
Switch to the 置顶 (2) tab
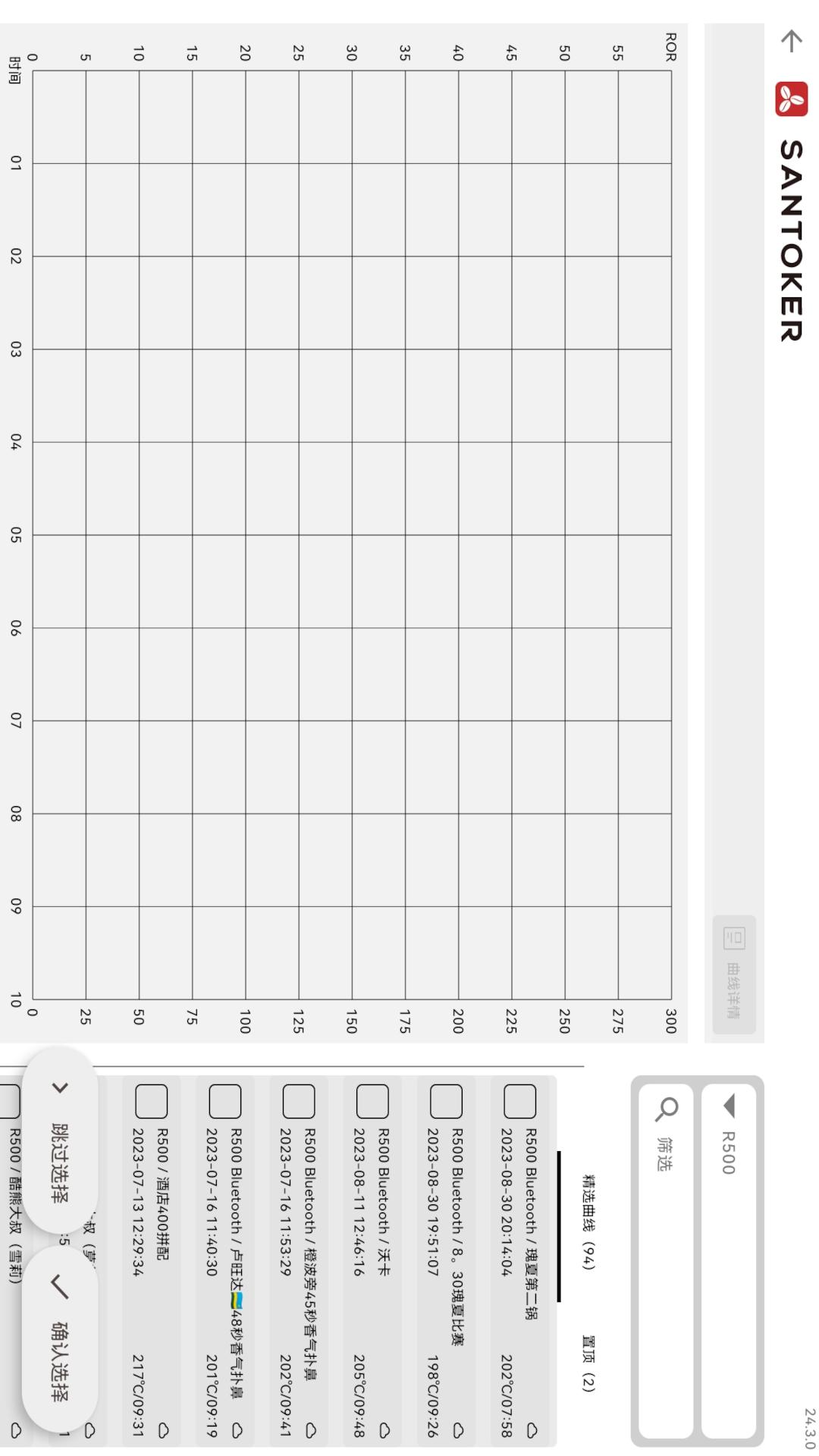pyautogui.click(x=588, y=1363)
